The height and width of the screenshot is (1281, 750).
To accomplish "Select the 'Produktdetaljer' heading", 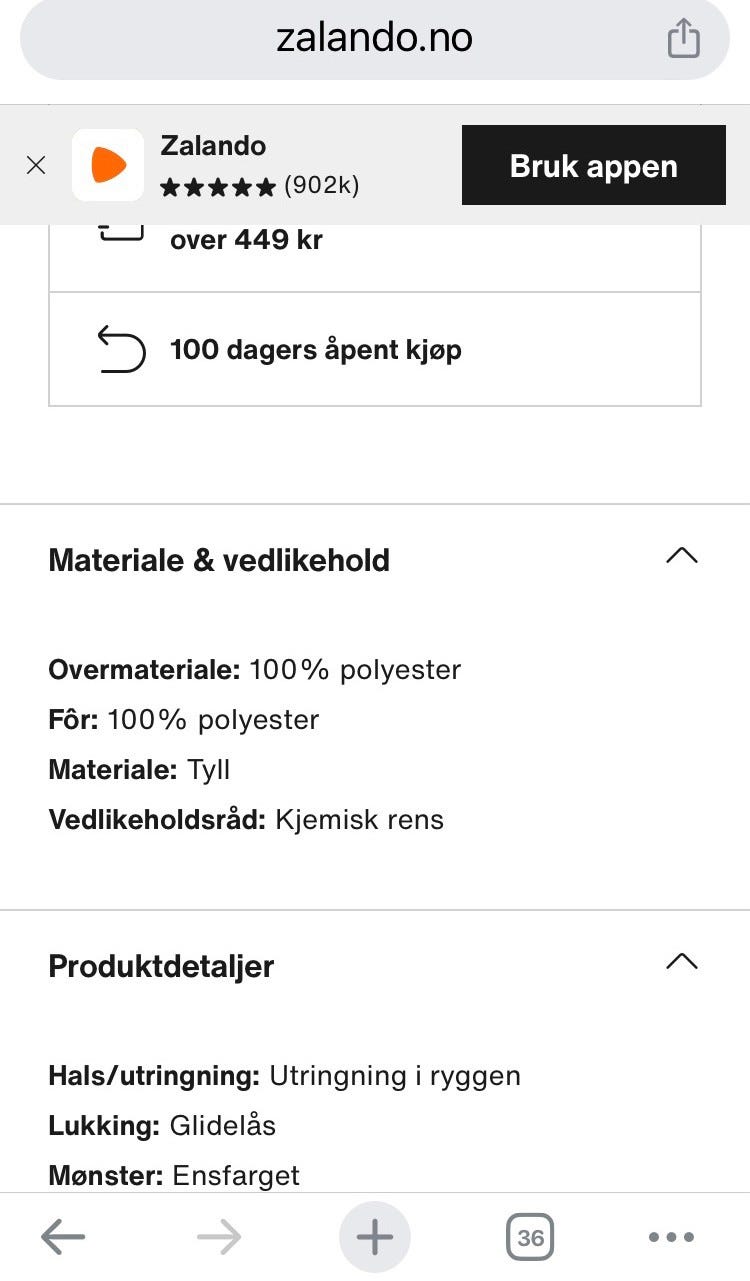I will click(x=161, y=966).
